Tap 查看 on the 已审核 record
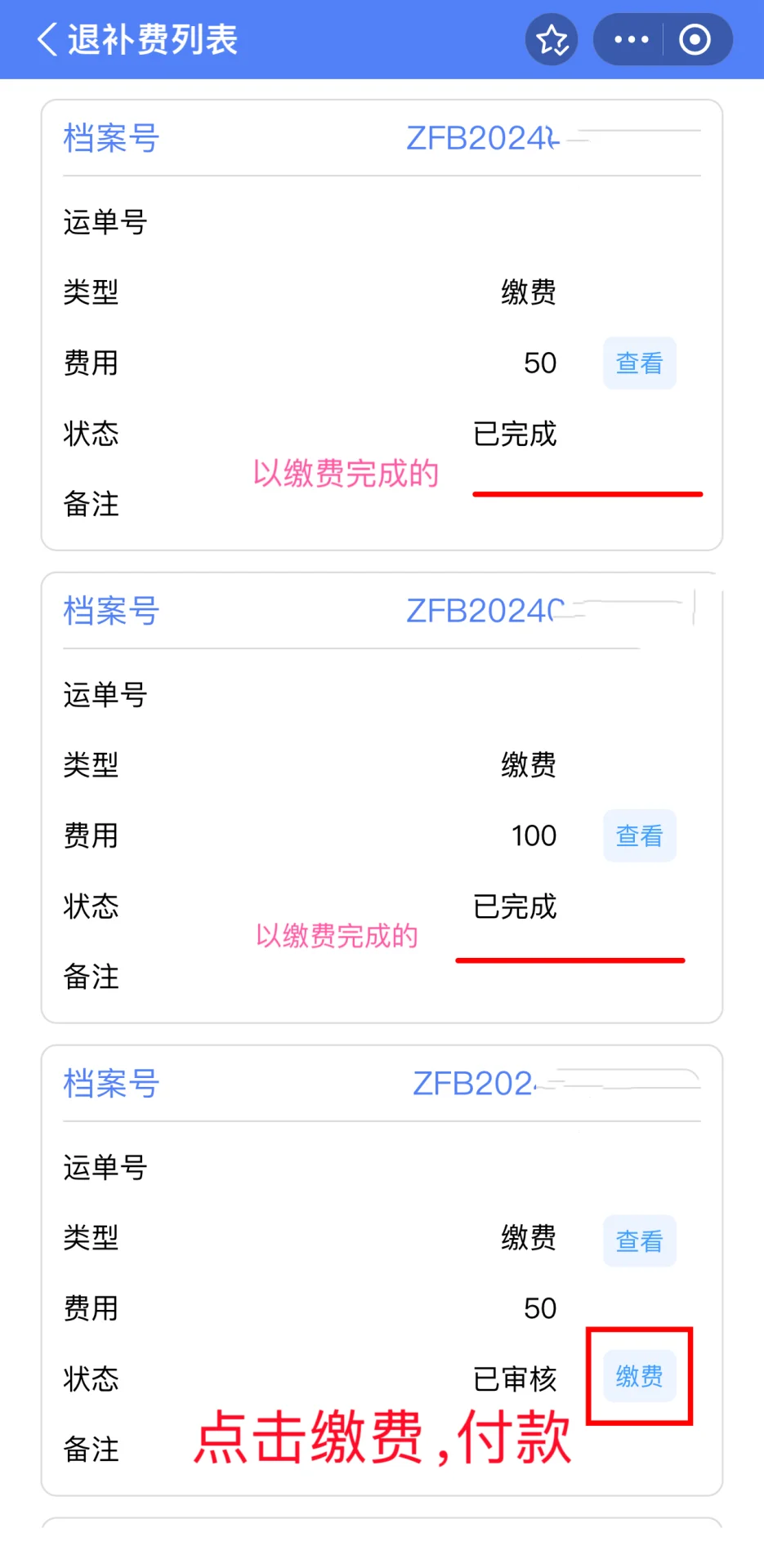Viewport: 764px width, 1568px height. (x=639, y=1241)
